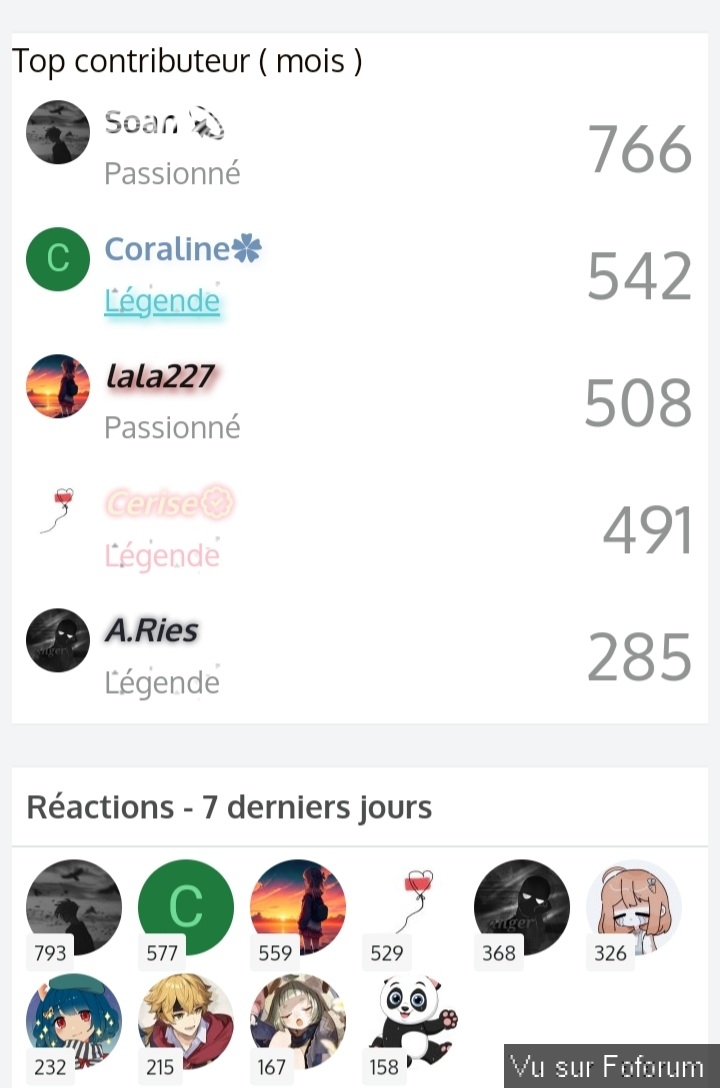The image size is (720, 1088).
Task: Open the blond character avatar with 215
Action: (x=186, y=1021)
